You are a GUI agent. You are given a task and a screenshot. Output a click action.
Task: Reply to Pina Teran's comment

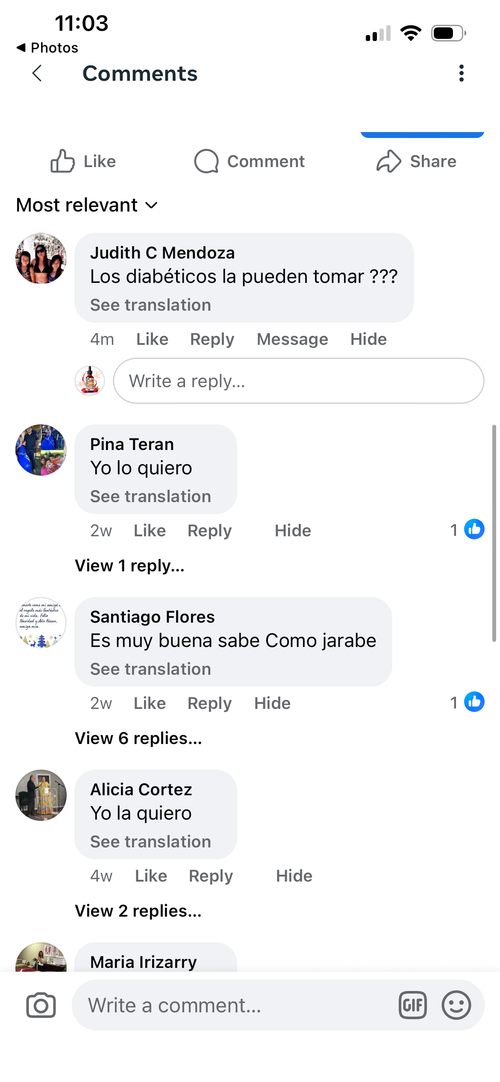[x=210, y=531]
